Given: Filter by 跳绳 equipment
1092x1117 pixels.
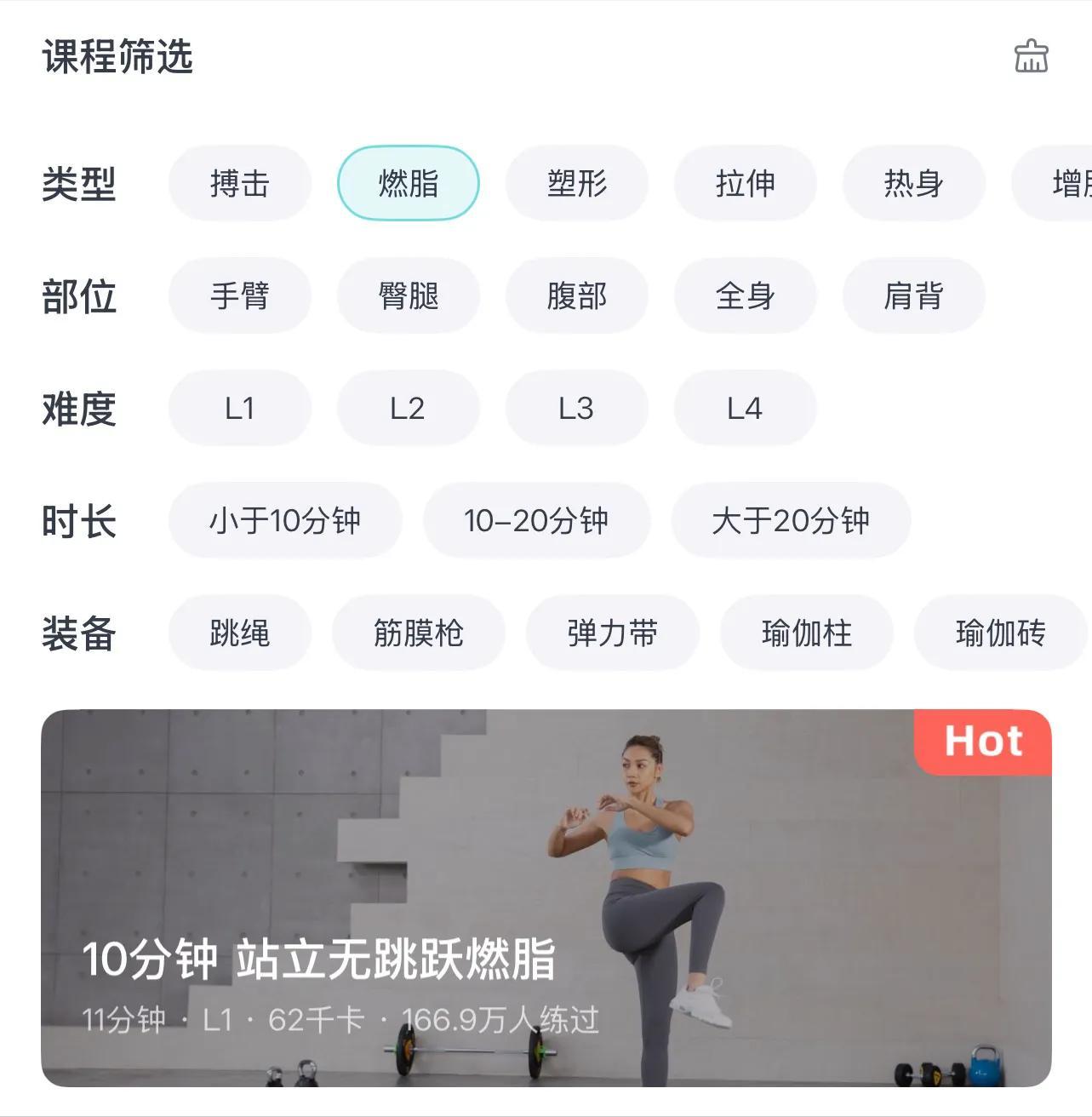Looking at the screenshot, I should point(240,633).
